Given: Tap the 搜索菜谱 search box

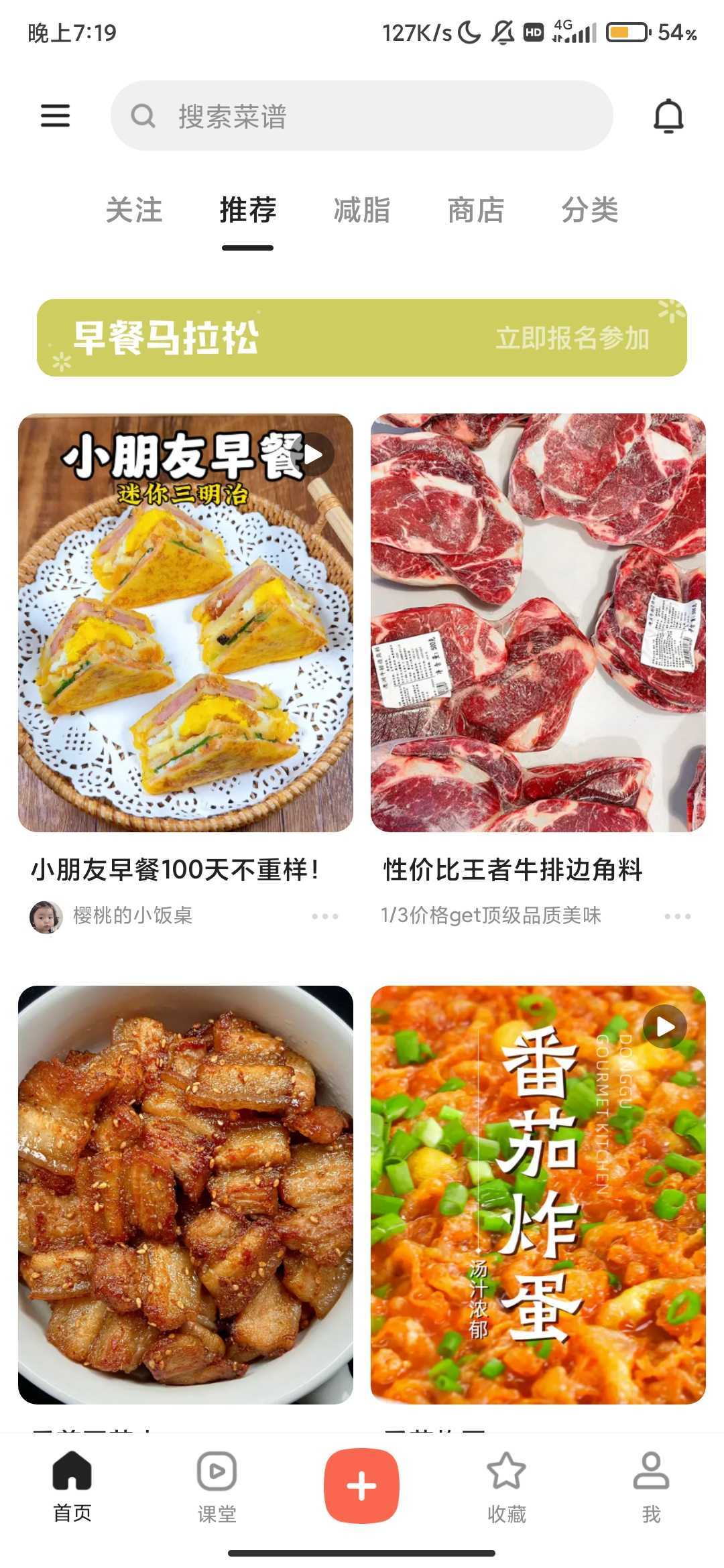Looking at the screenshot, I should click(362, 116).
